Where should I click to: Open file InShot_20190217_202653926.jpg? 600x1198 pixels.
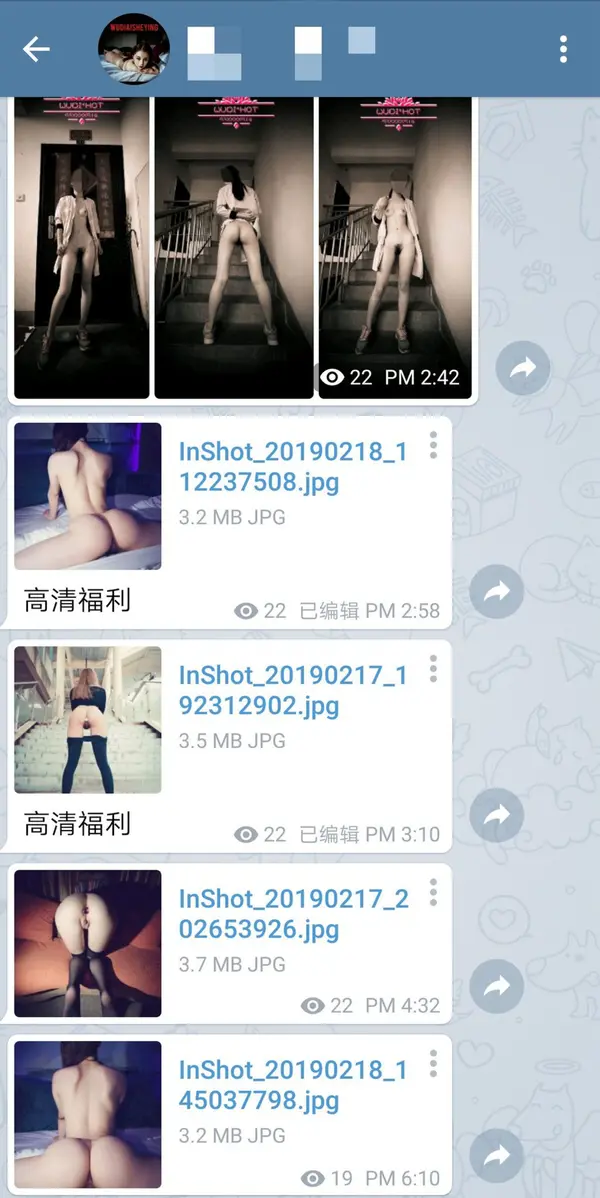pyautogui.click(x=293, y=914)
